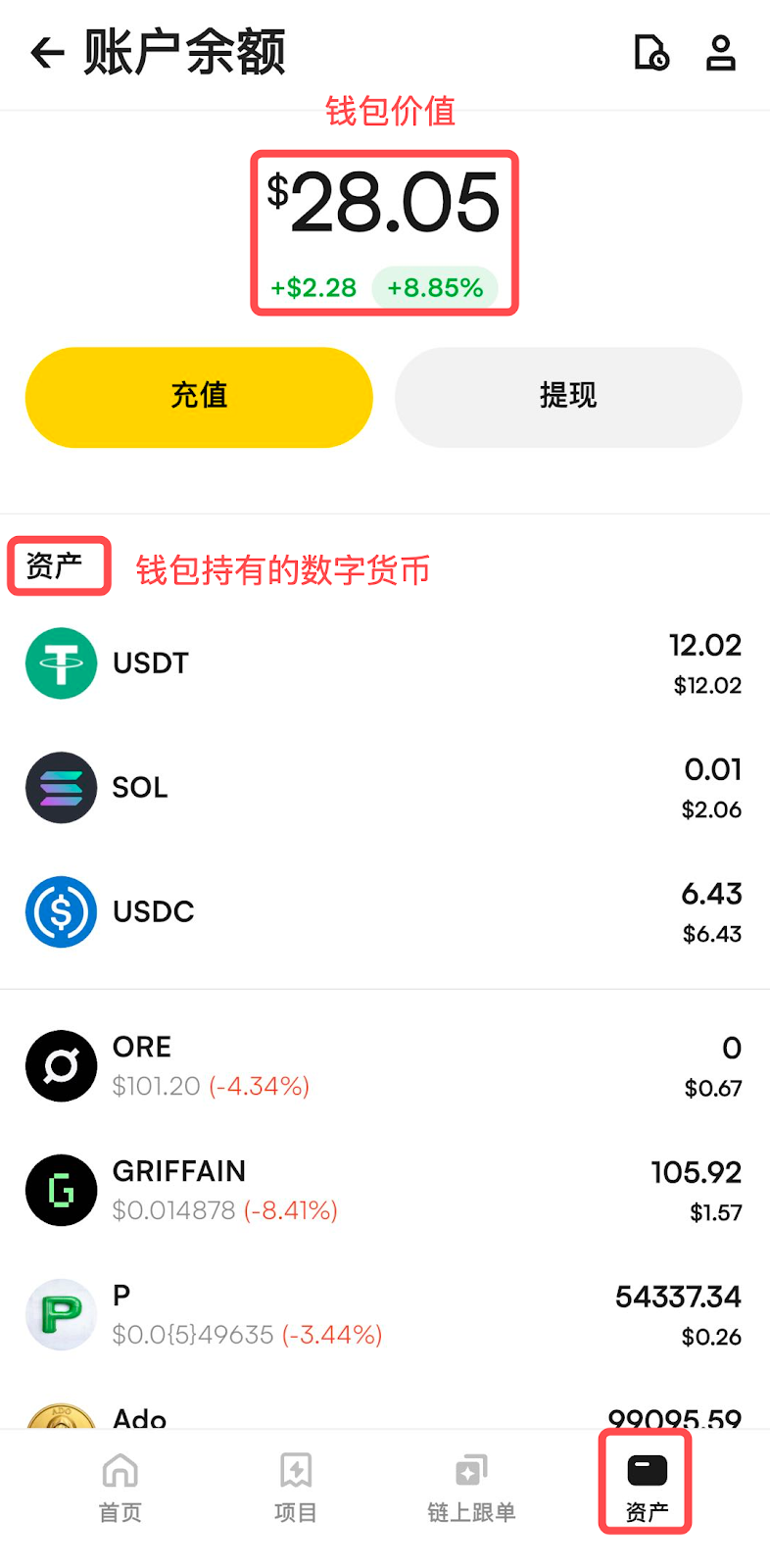Image resolution: width=770 pixels, height=1568 pixels.
Task: Open the USDT asset row
Action: [384, 663]
